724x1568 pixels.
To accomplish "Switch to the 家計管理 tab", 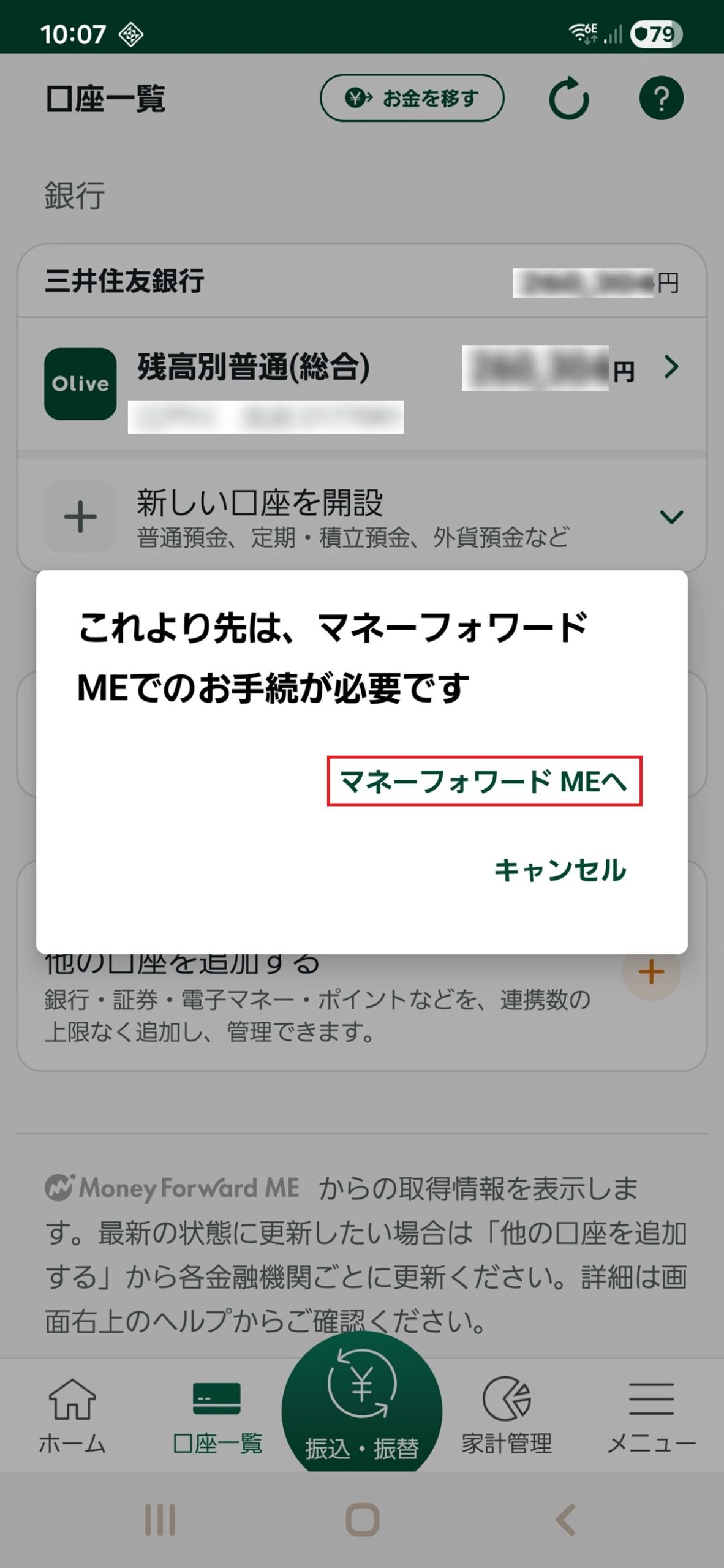I will pos(507,1416).
